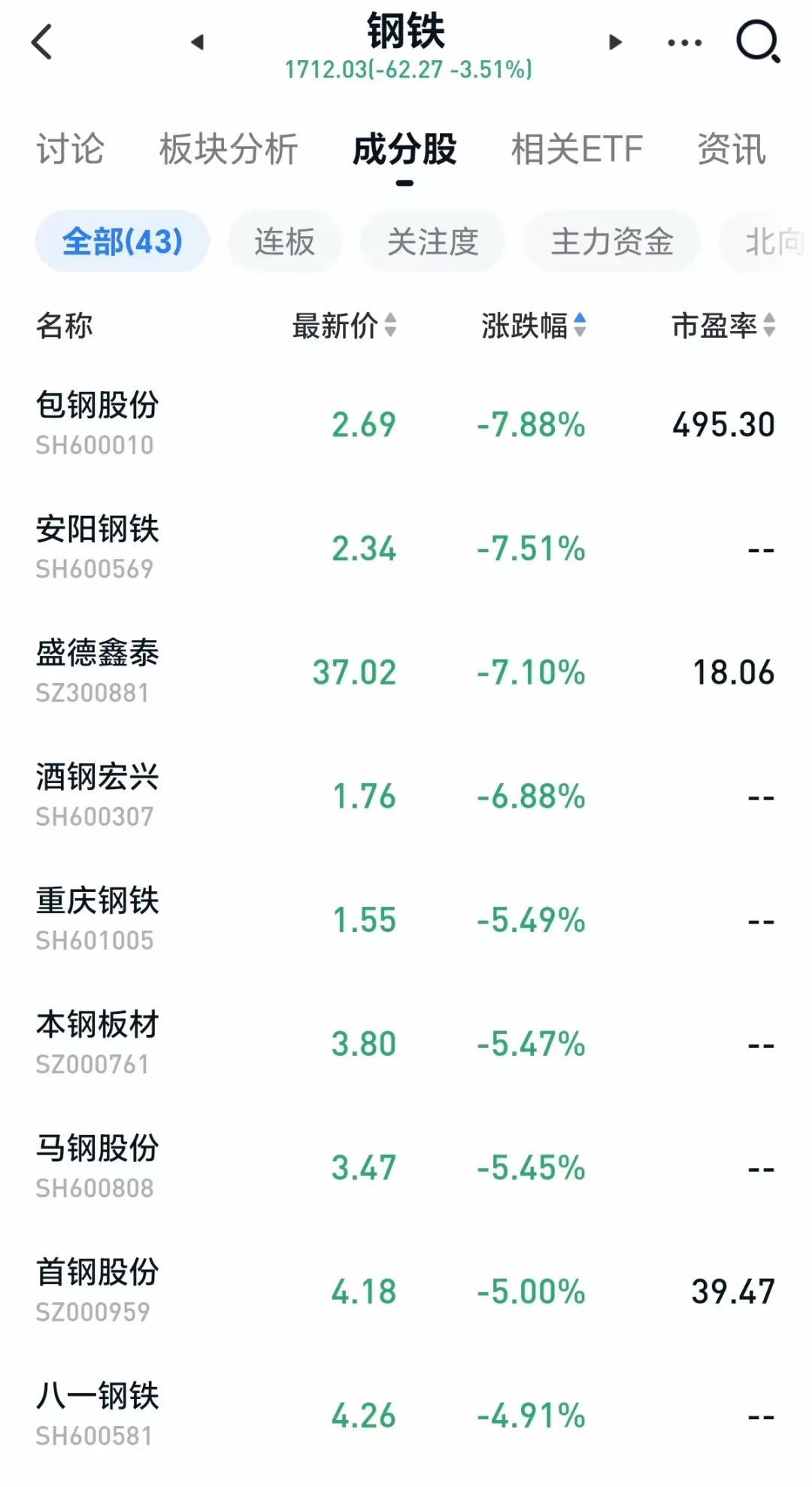
Task: Select the 主力资金 filter chip
Action: (x=612, y=241)
